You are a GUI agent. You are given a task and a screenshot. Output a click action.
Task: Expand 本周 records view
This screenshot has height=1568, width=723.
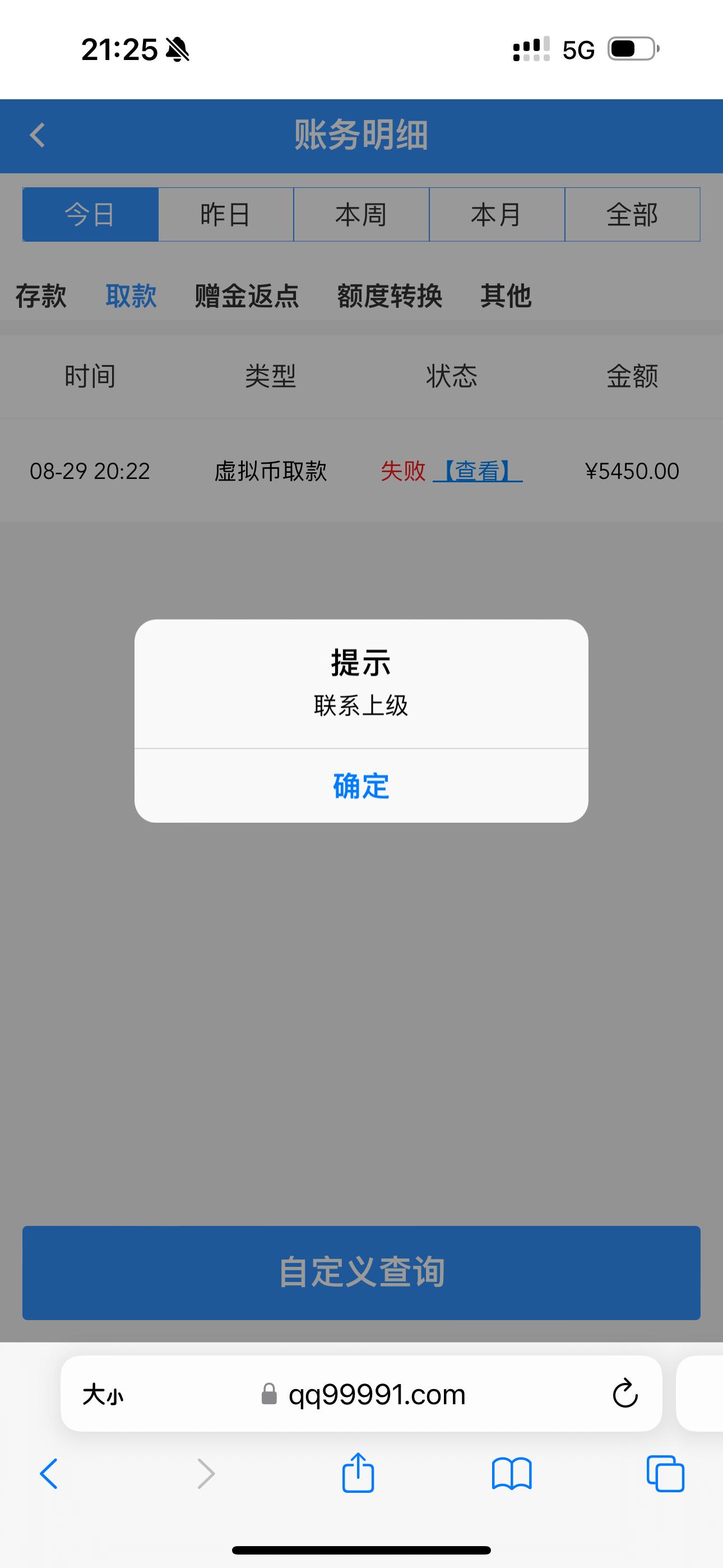pyautogui.click(x=361, y=214)
